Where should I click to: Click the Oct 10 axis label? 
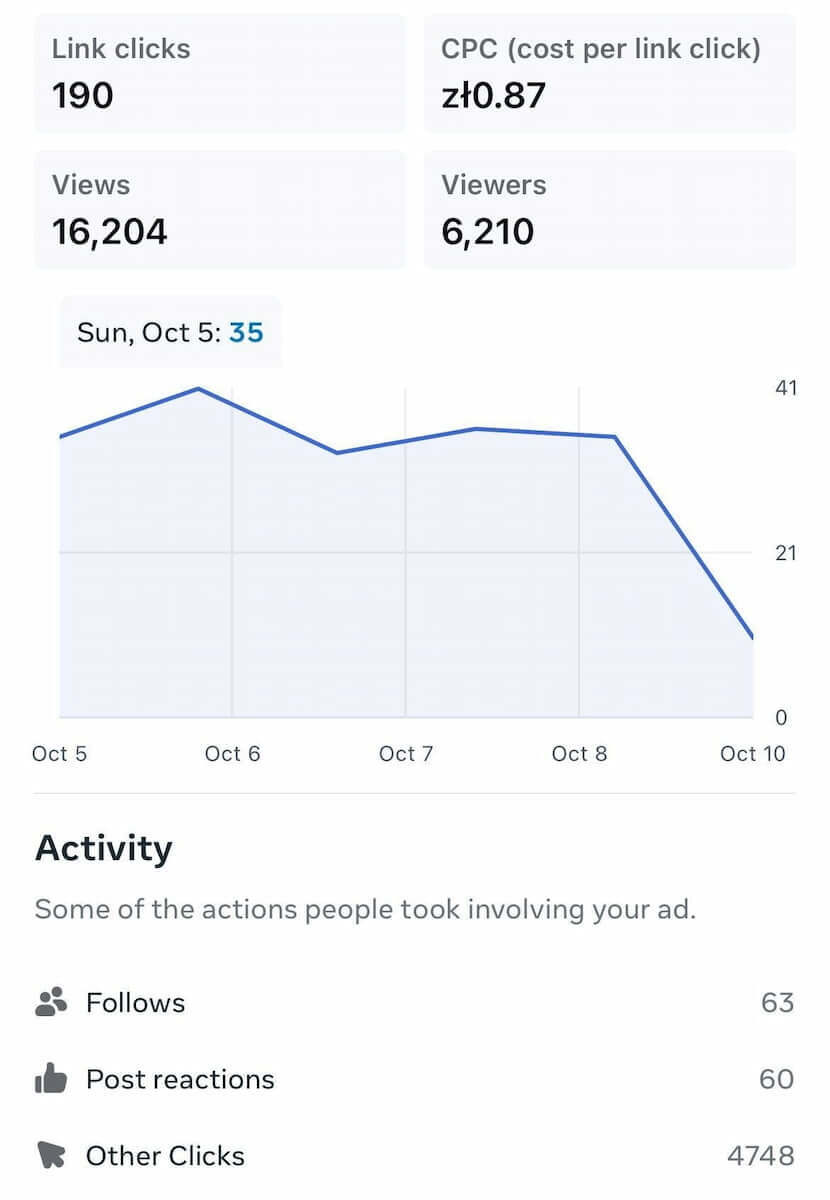753,753
